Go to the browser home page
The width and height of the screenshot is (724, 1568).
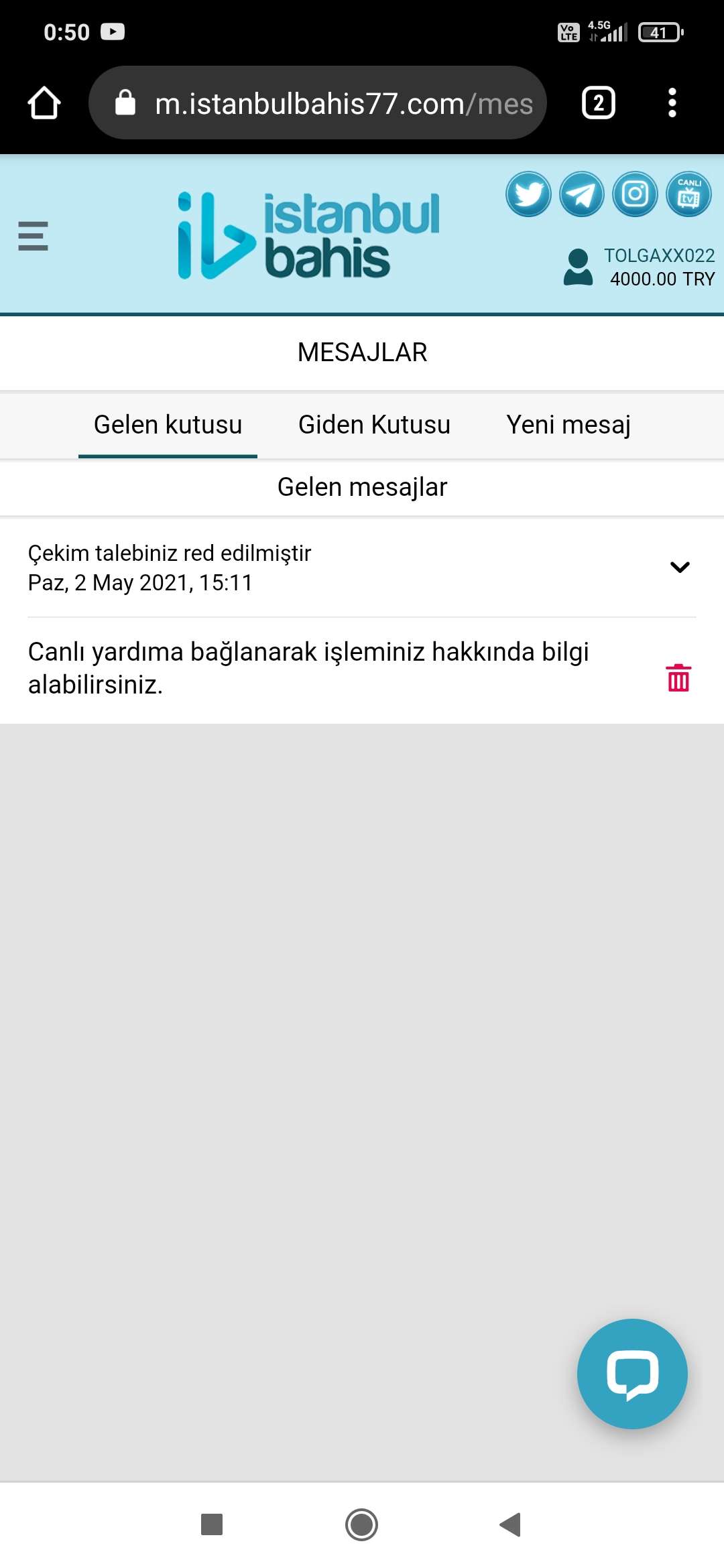(x=44, y=103)
